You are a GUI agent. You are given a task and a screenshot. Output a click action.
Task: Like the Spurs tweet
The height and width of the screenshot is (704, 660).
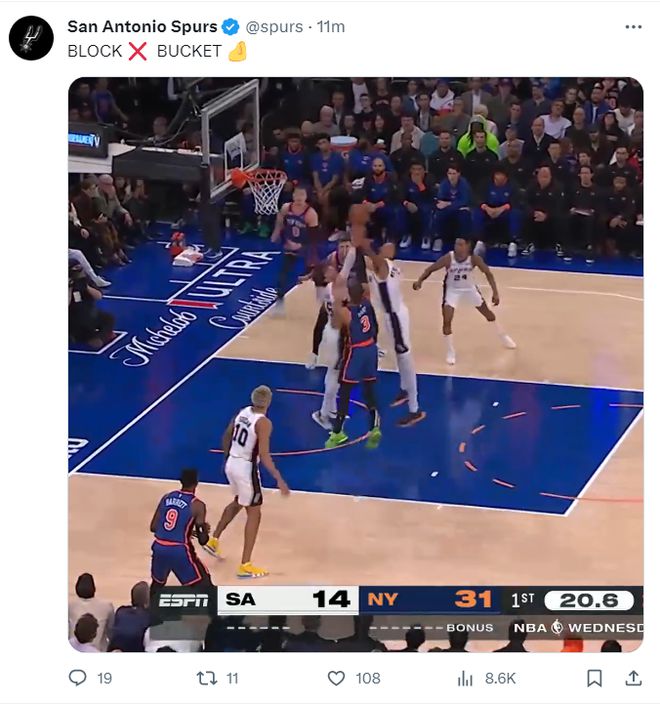coord(337,678)
